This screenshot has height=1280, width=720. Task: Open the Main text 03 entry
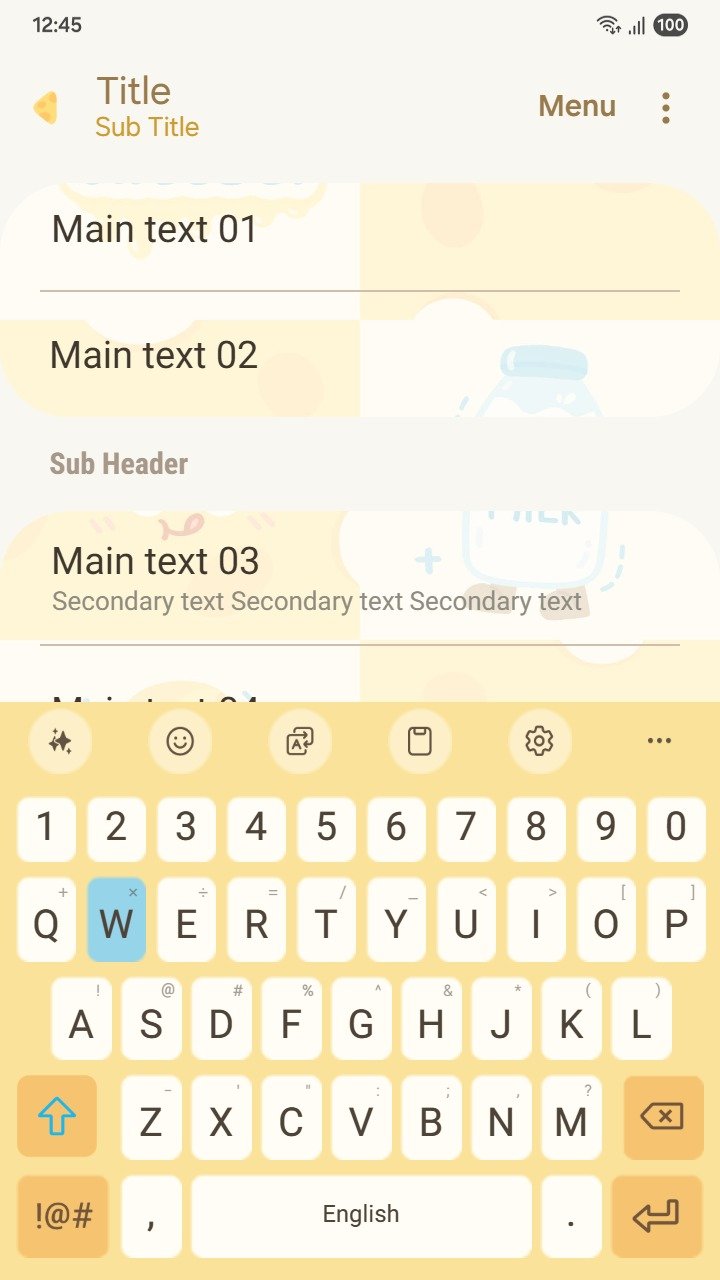click(156, 560)
